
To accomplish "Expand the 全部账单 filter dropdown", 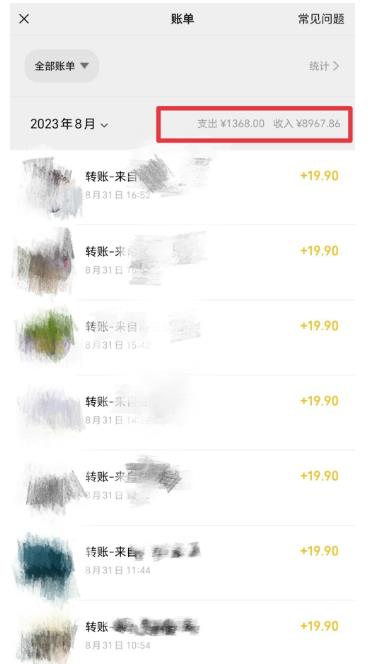I will pos(62,66).
